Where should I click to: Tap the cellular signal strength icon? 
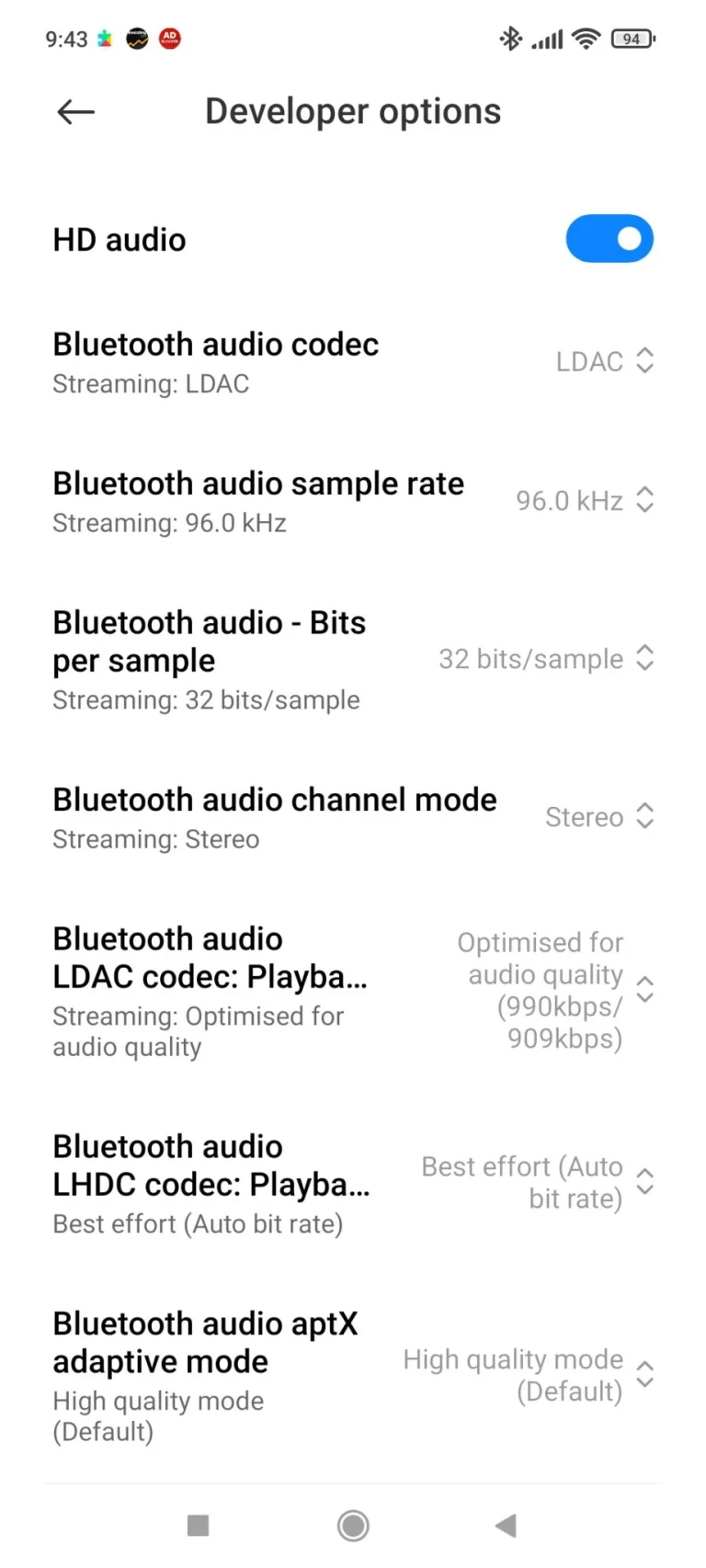click(548, 39)
